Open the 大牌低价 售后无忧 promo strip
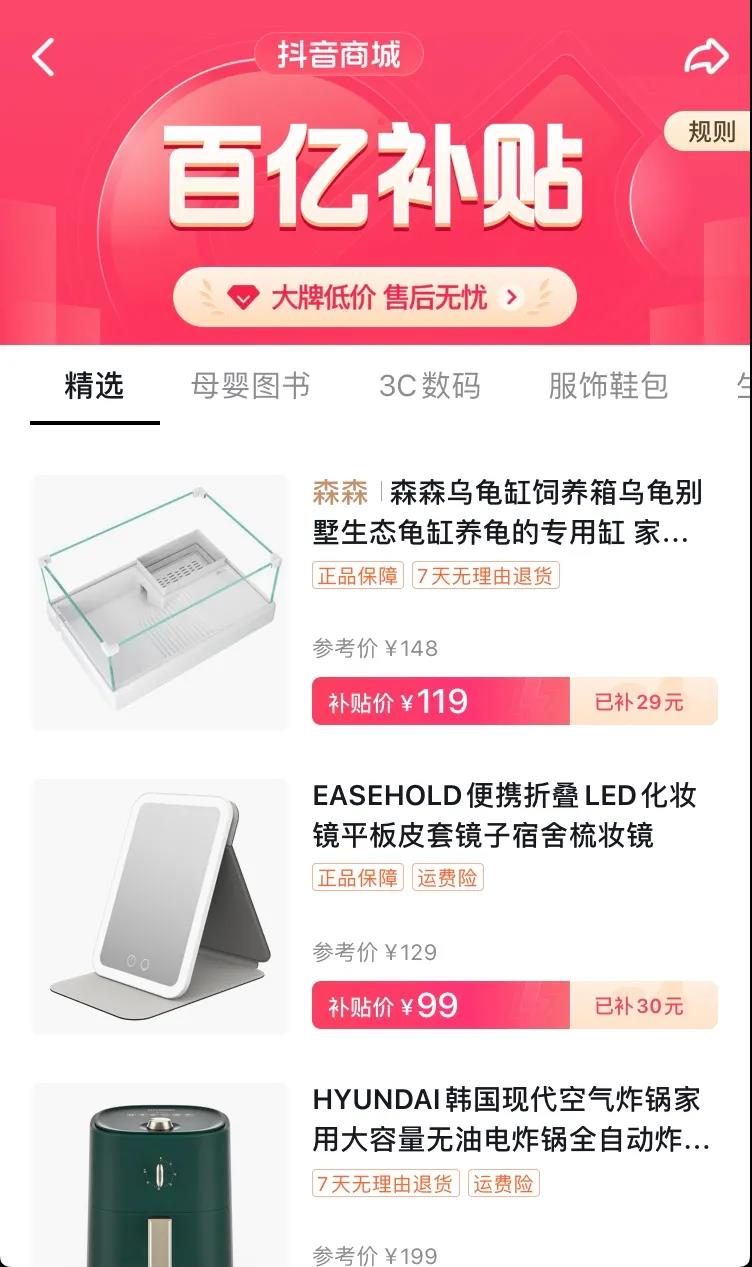Viewport: 752px width, 1267px height. pos(380,297)
